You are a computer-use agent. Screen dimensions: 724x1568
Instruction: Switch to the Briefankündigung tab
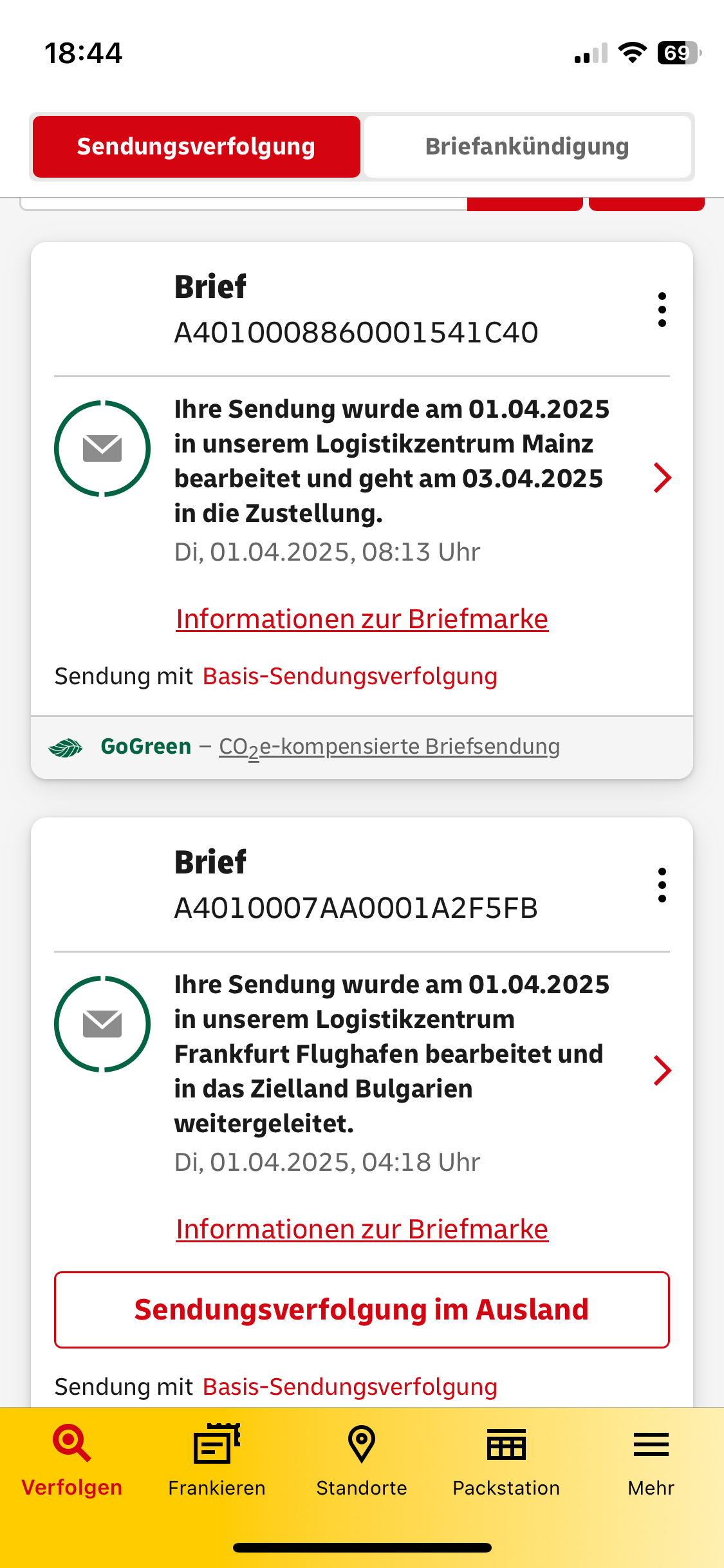[x=527, y=147]
